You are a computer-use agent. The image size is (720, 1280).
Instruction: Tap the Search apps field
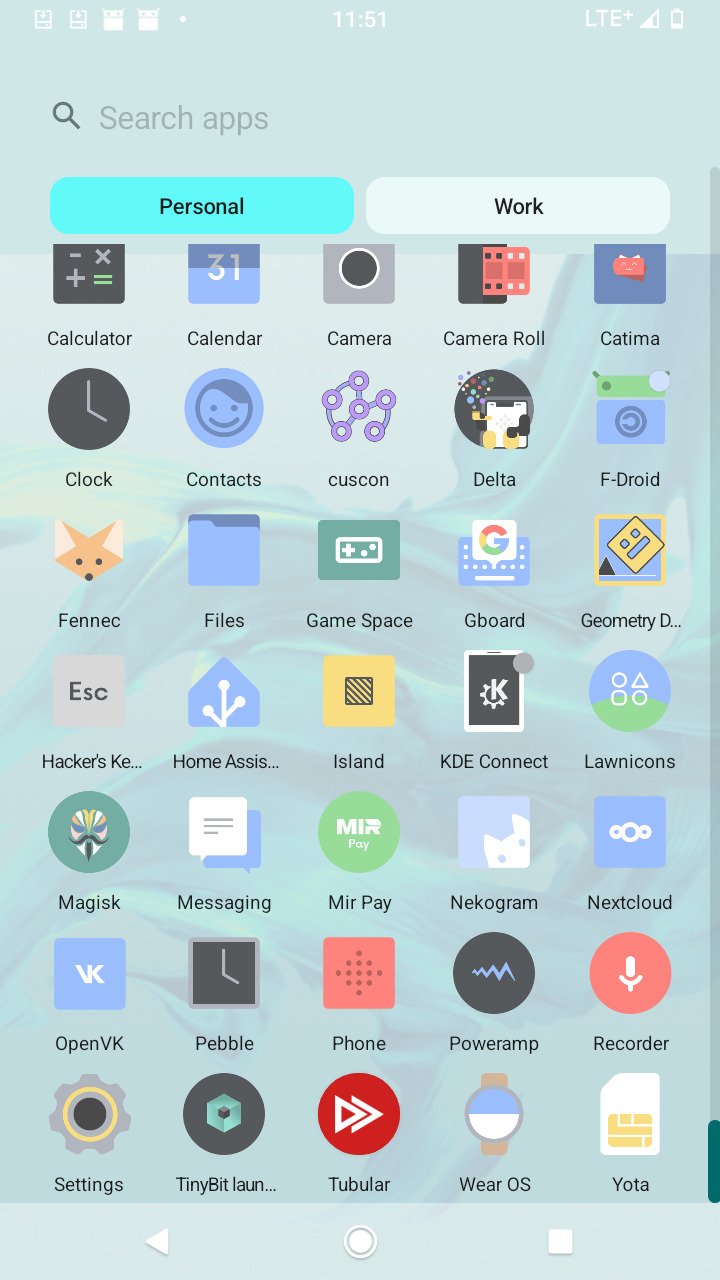(x=360, y=118)
